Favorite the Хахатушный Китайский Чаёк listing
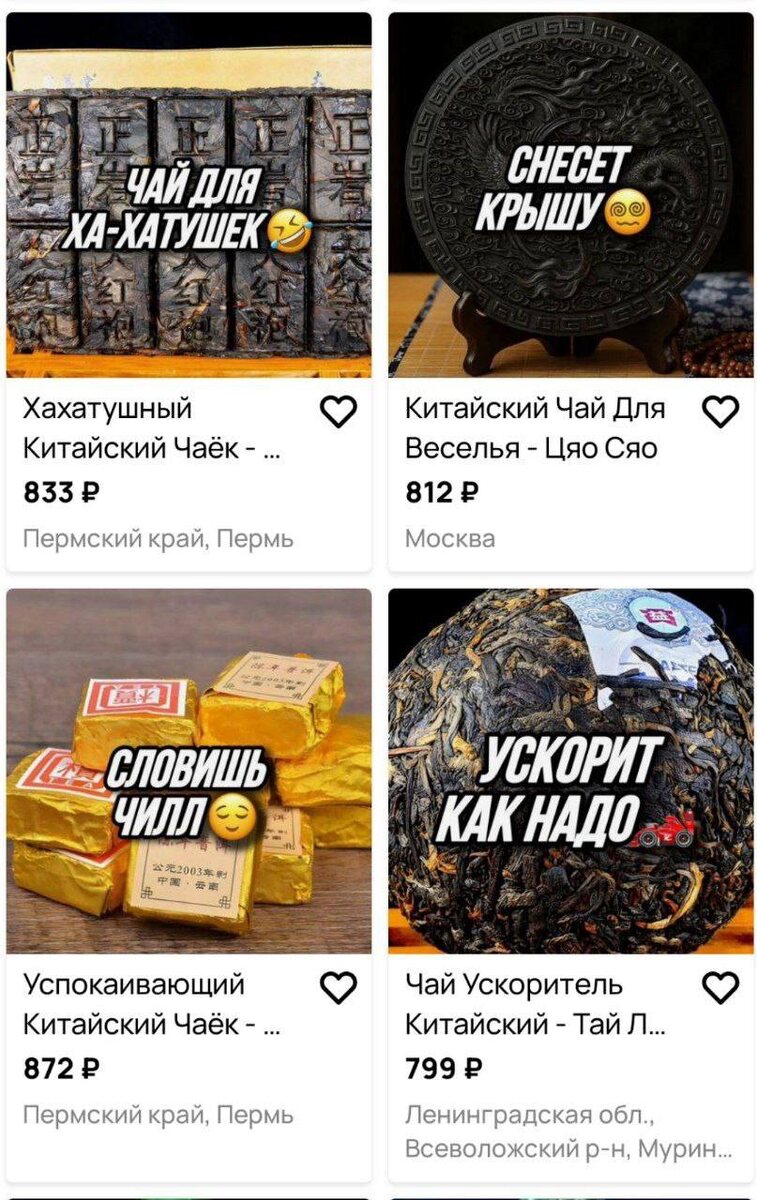This screenshot has width=757, height=1200. (338, 411)
